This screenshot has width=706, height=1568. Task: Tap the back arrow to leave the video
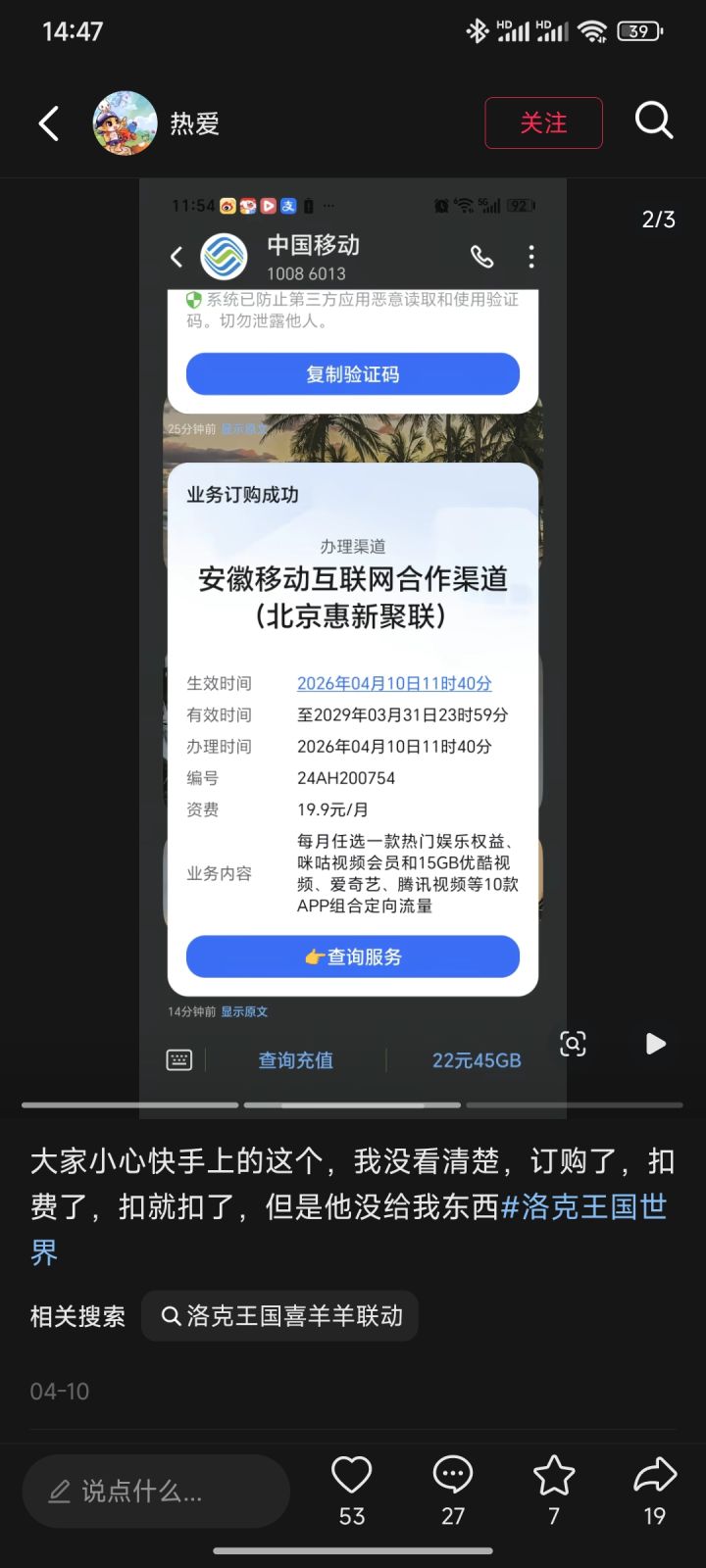click(x=48, y=124)
